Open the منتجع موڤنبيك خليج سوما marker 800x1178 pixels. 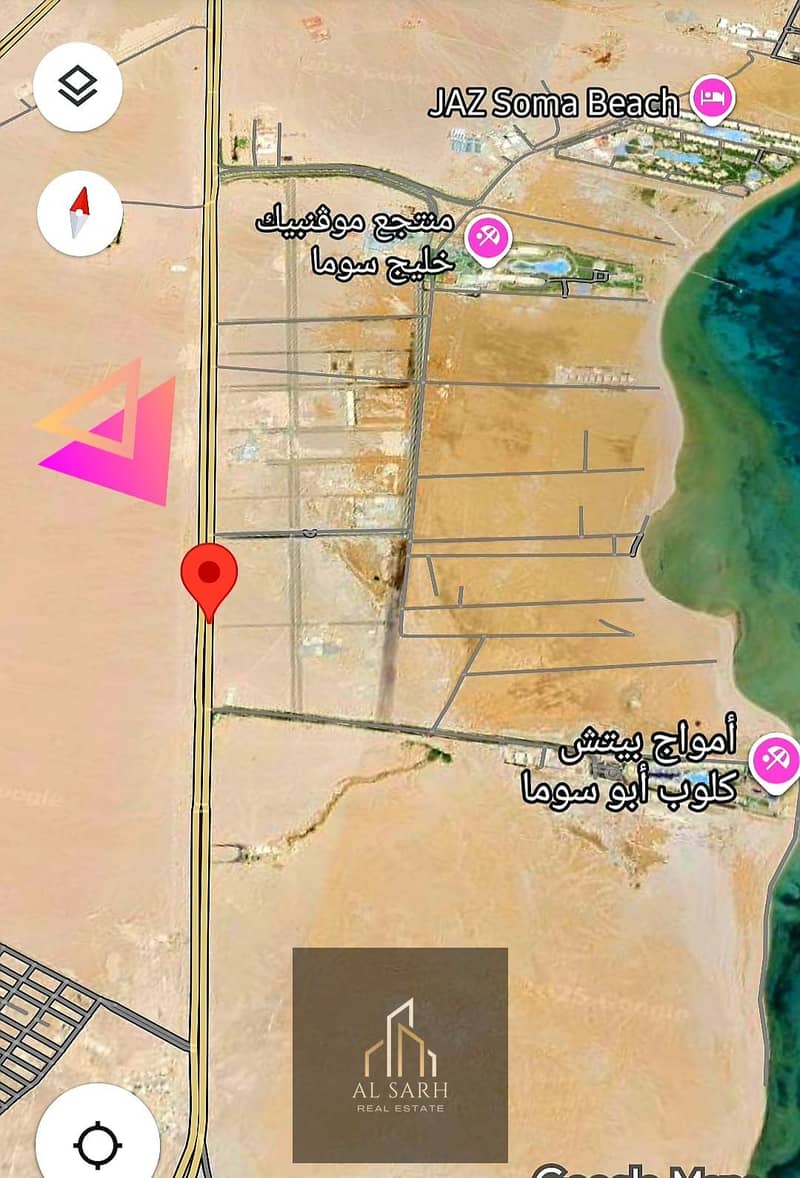click(487, 238)
